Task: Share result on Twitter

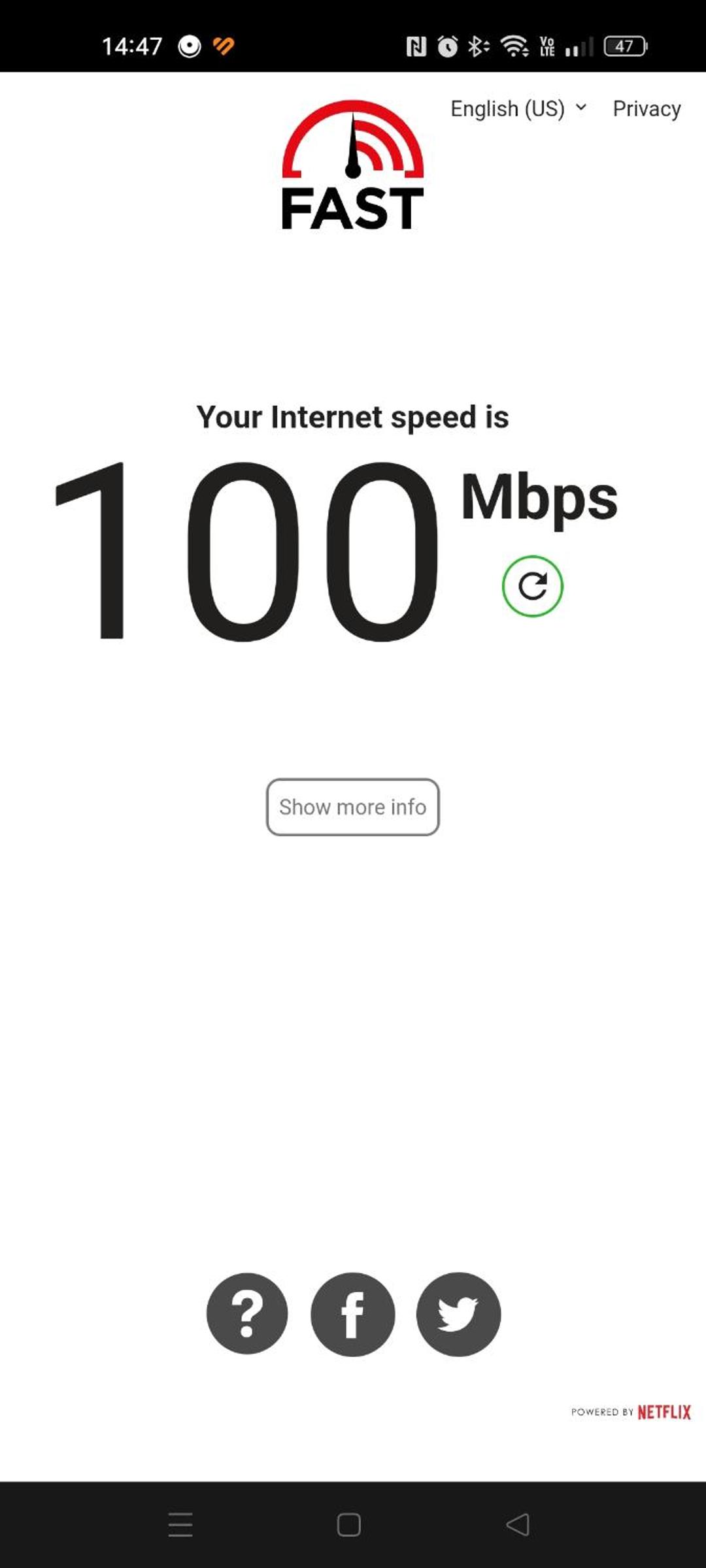Action: (x=458, y=1314)
